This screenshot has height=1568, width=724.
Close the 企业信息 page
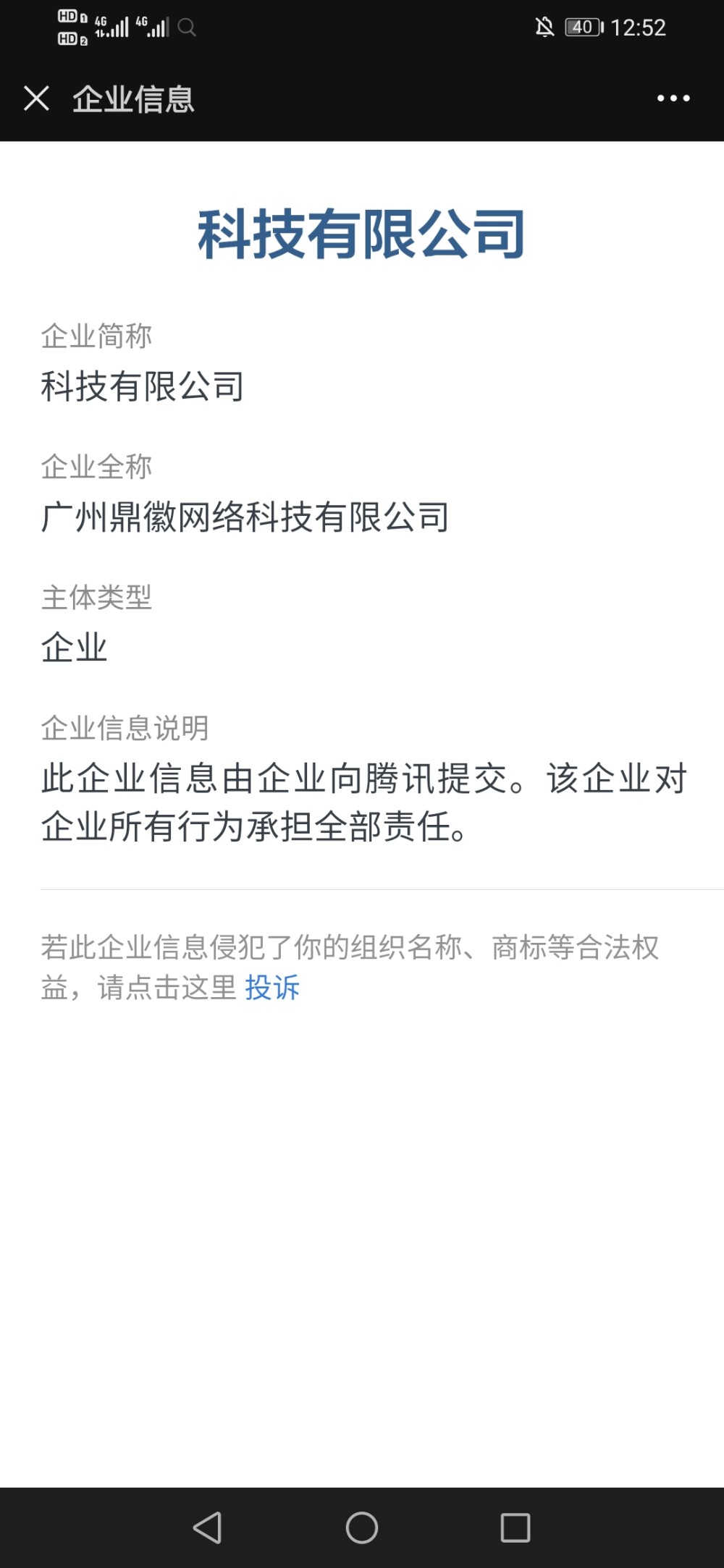tap(36, 98)
